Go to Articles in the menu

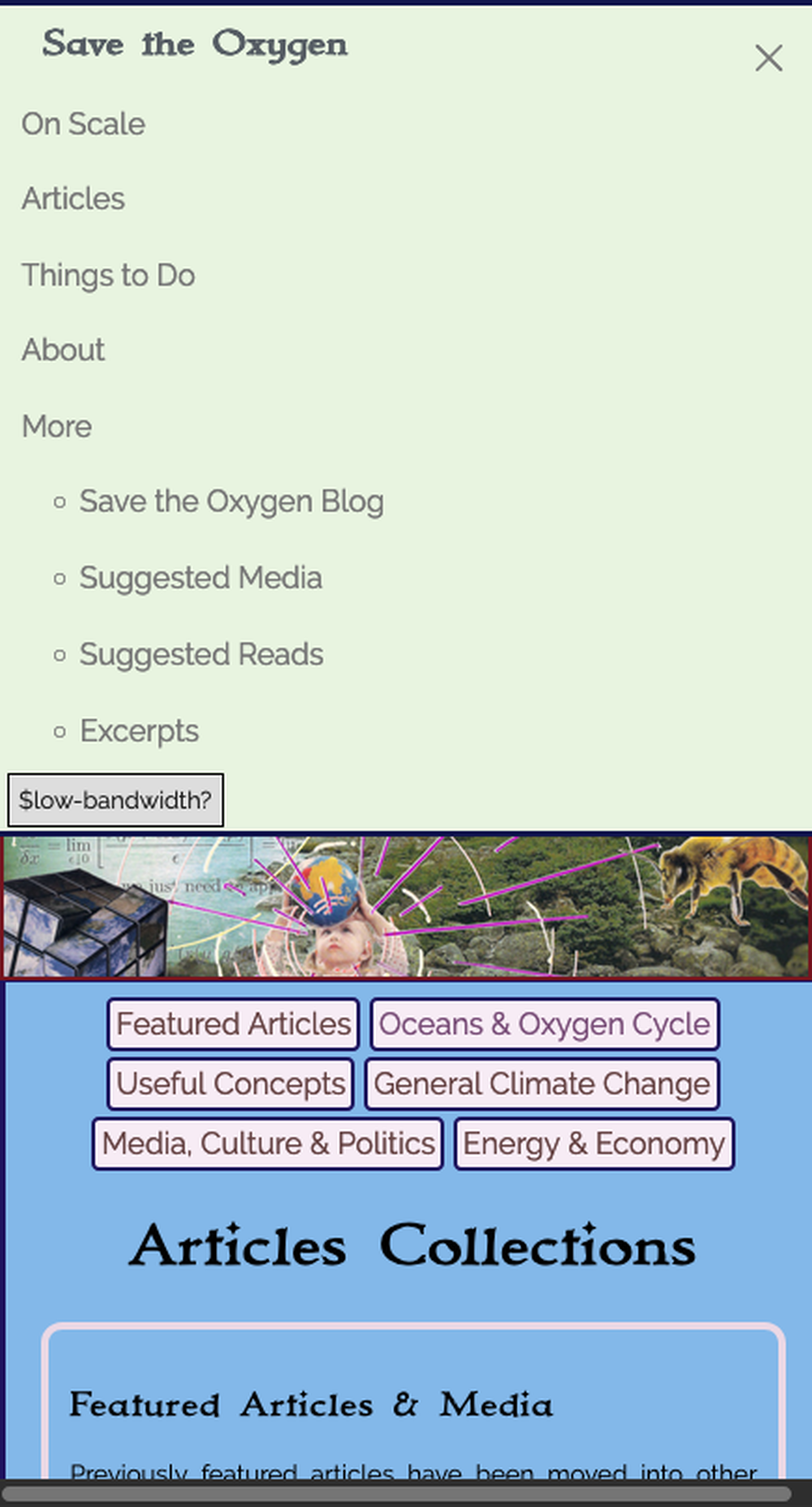coord(74,199)
